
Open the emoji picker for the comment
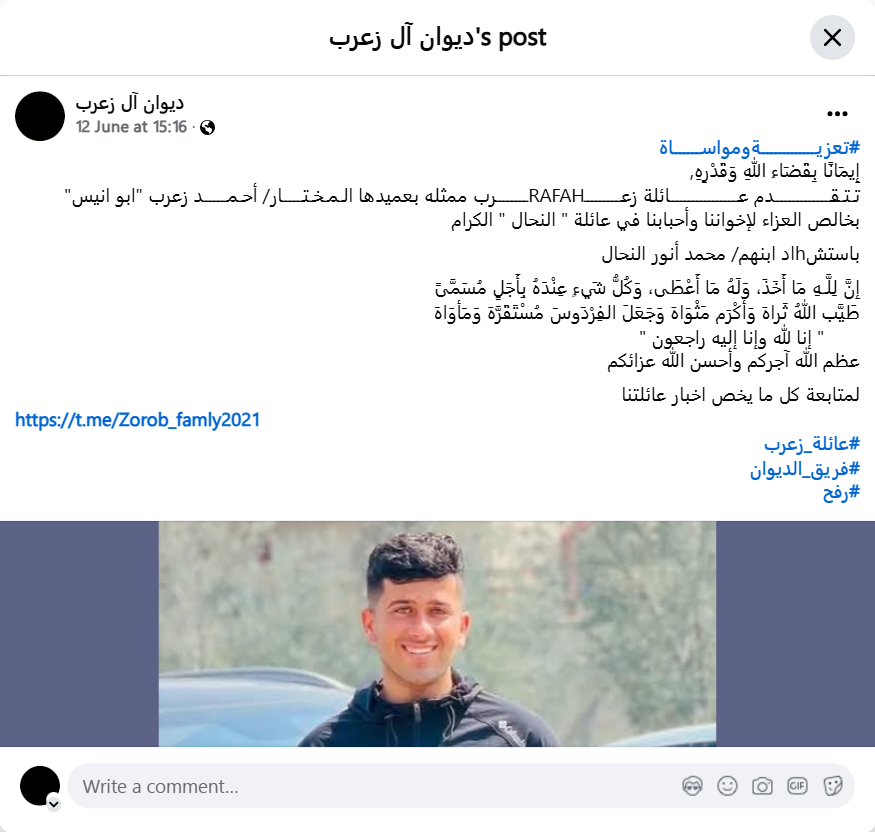727,786
